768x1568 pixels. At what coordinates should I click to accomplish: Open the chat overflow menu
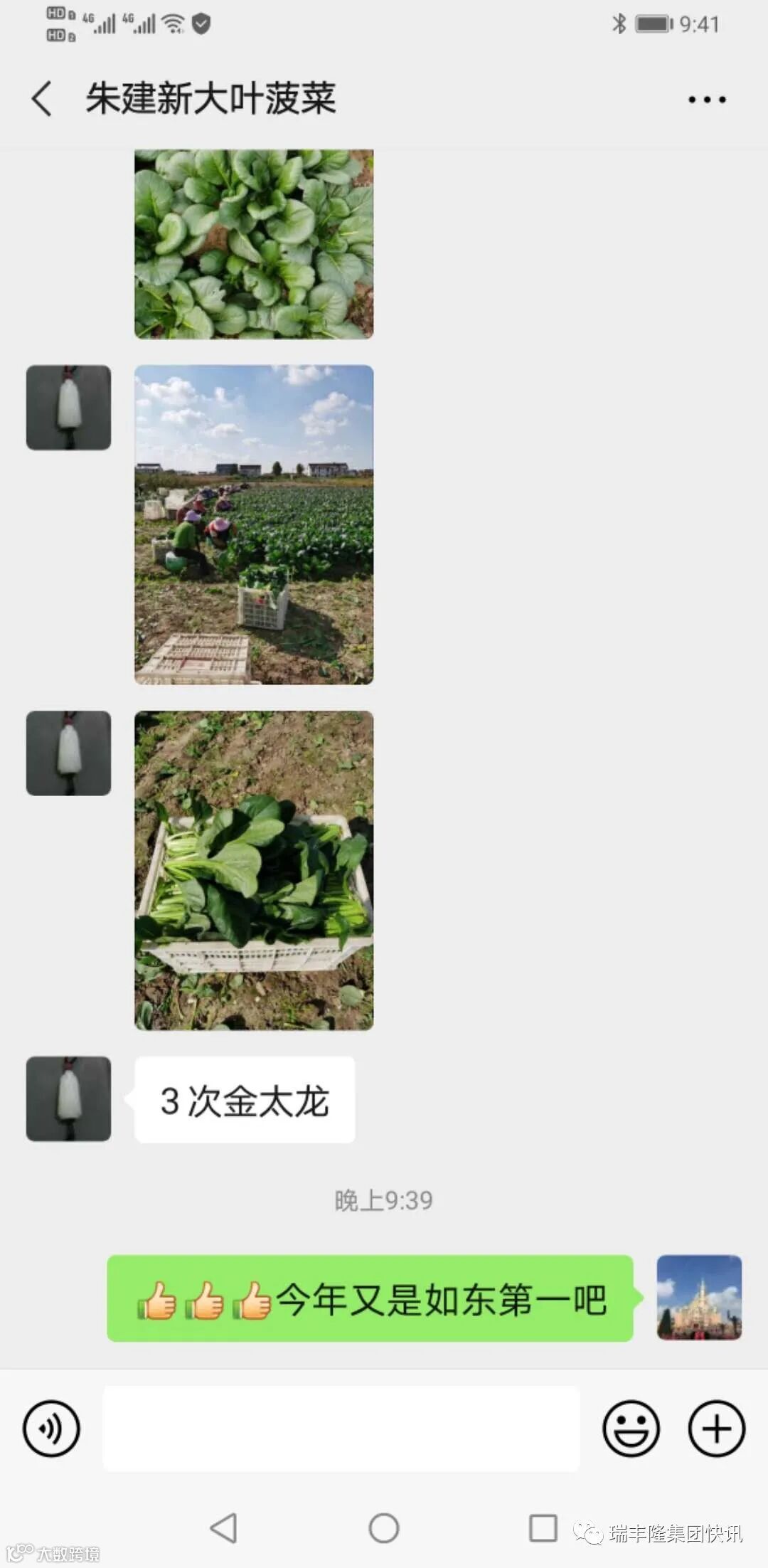click(x=707, y=100)
